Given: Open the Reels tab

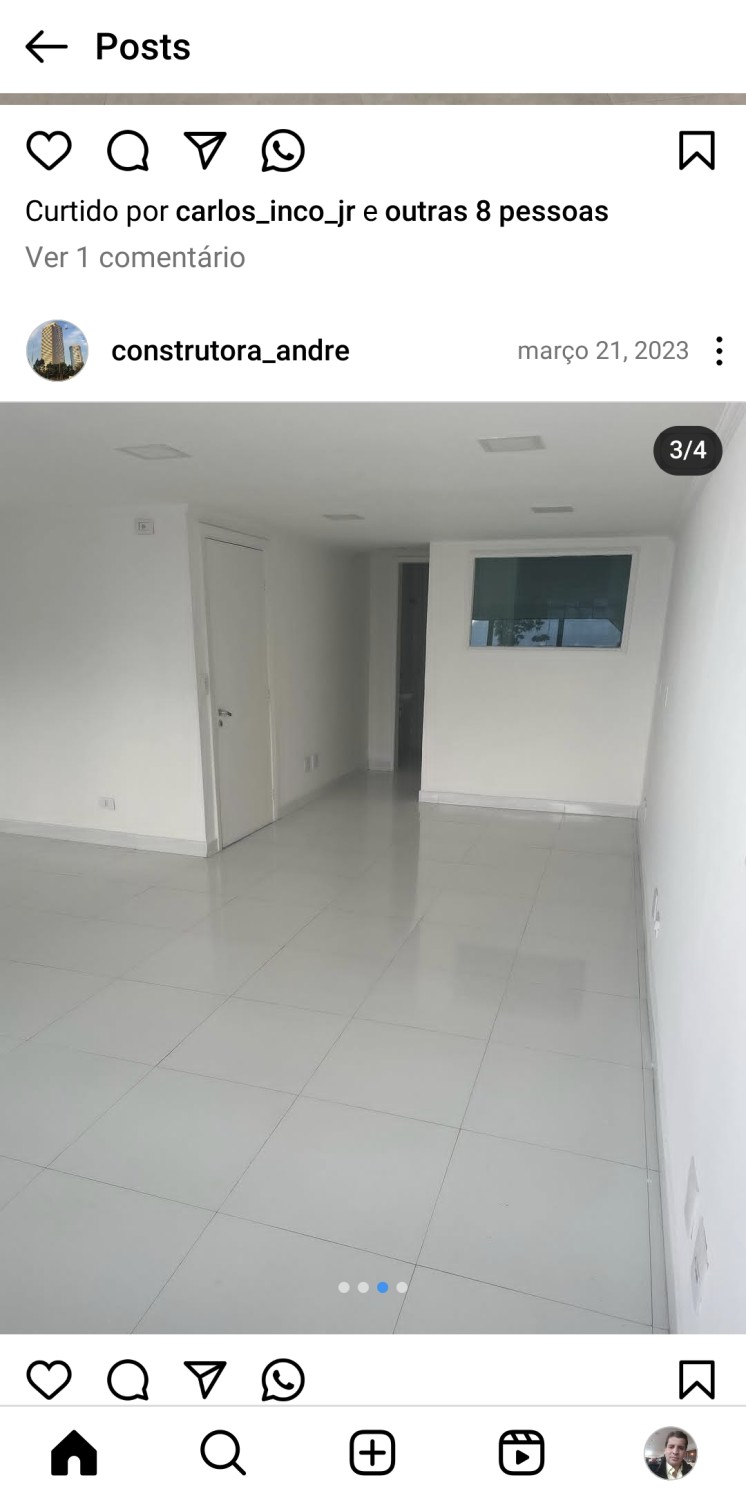Looking at the screenshot, I should (521, 1453).
